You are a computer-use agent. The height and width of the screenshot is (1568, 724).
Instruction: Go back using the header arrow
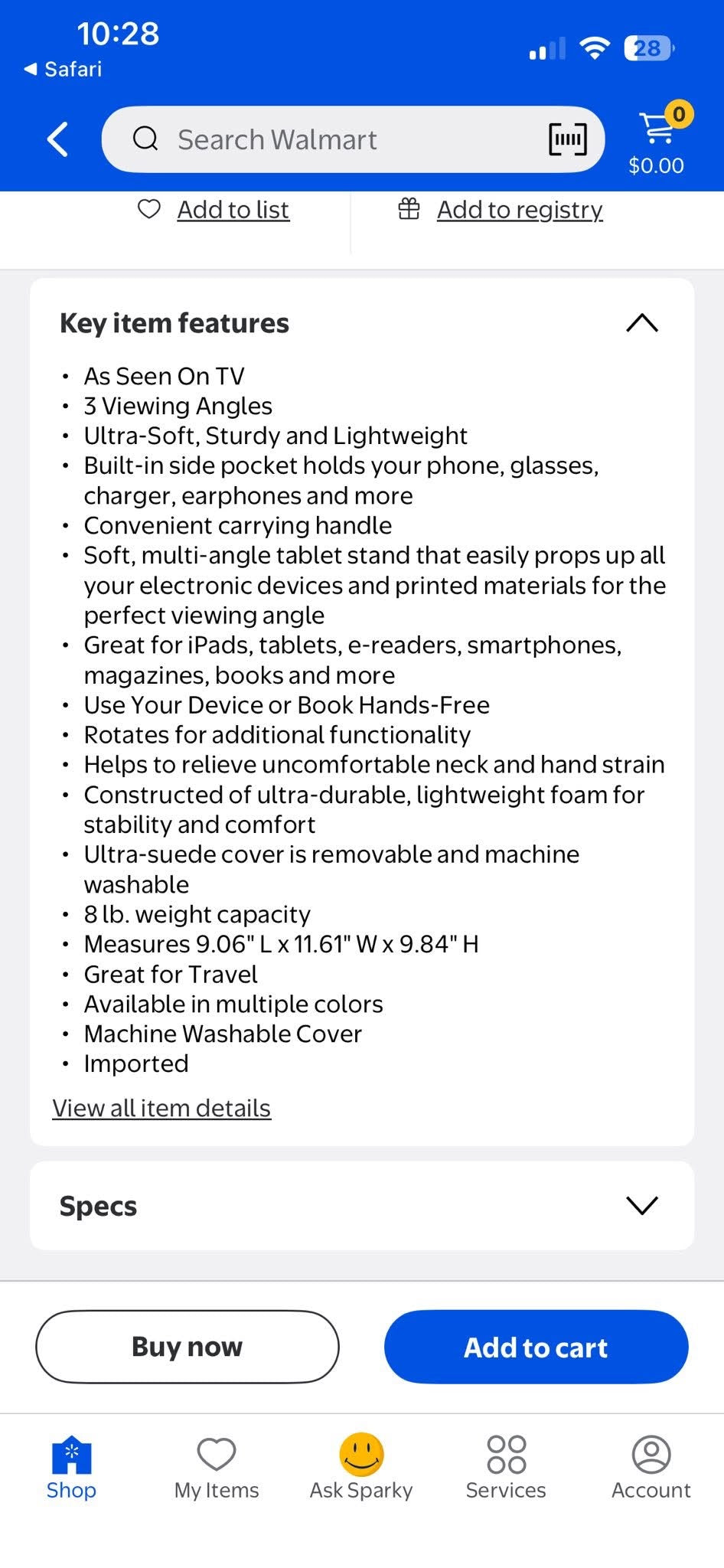[x=57, y=139]
